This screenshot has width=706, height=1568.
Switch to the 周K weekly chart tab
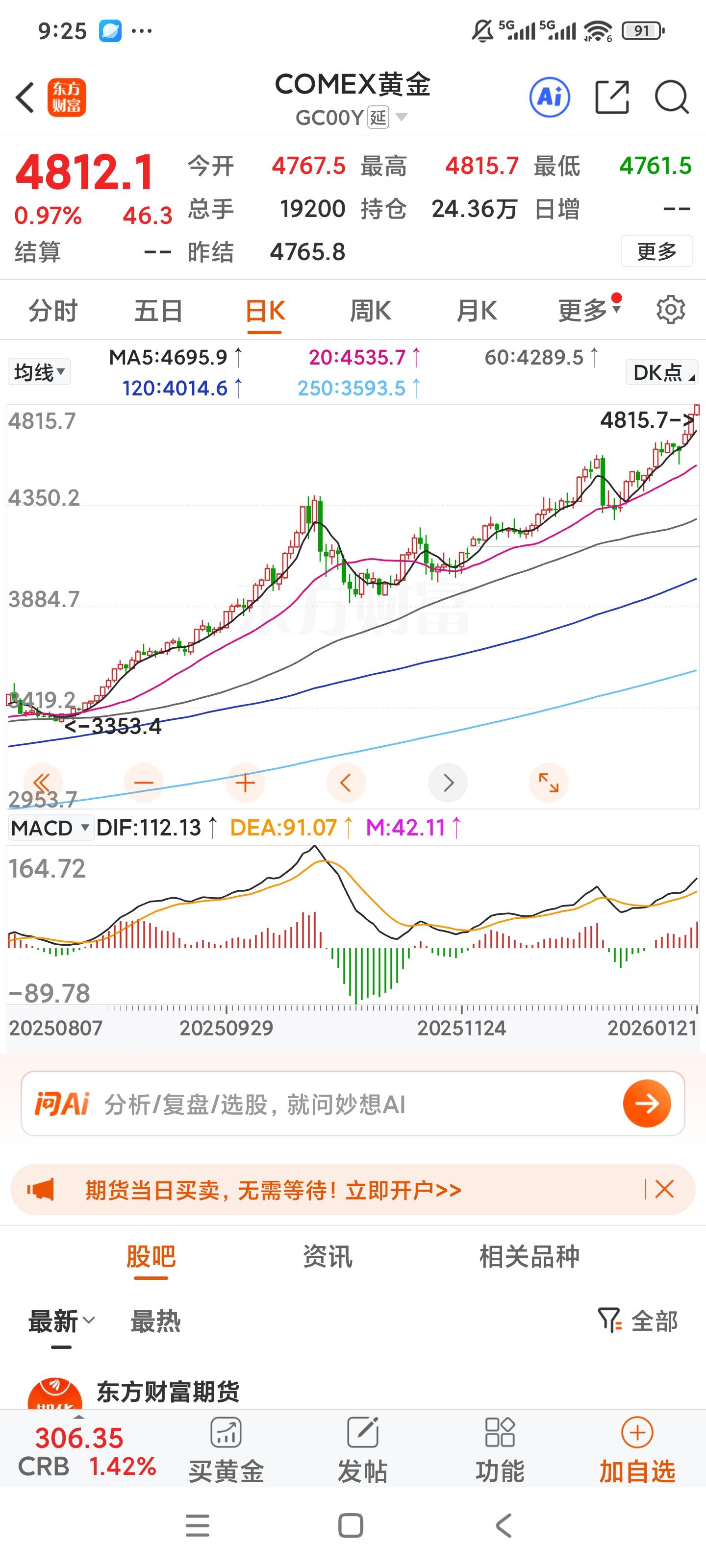pos(370,310)
